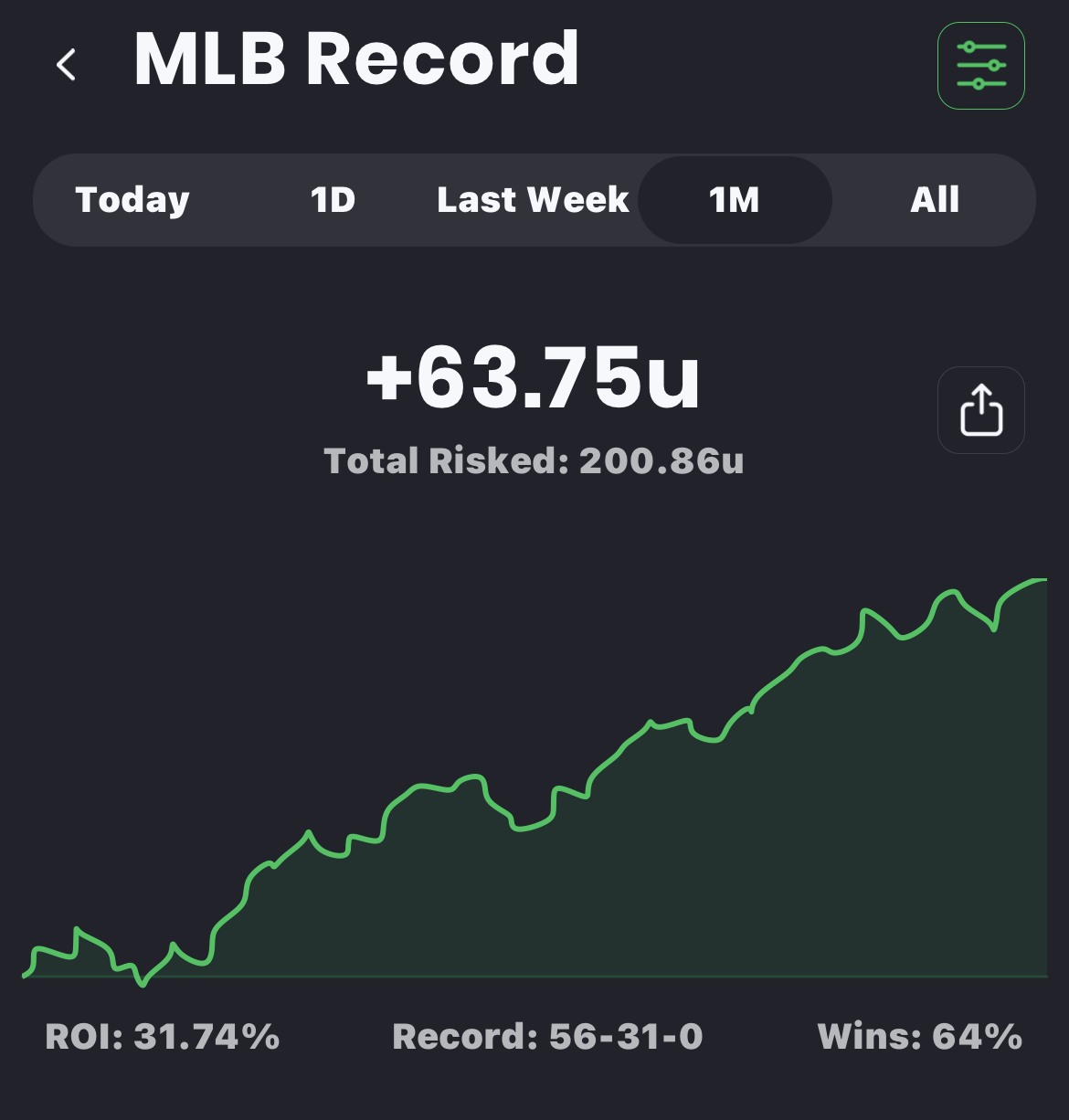The image size is (1069, 1120).
Task: Go back from MLB Record
Action: click(x=66, y=65)
